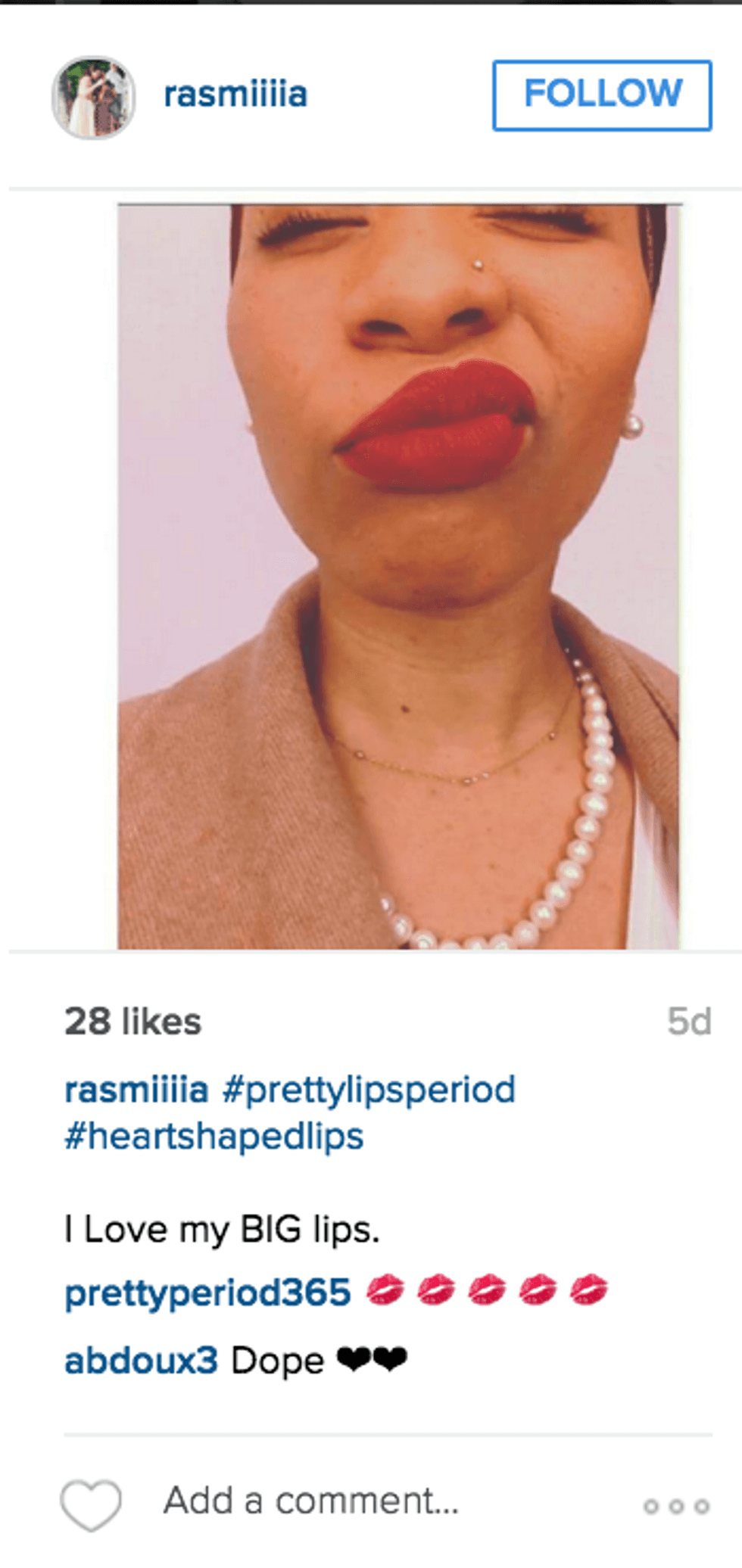Viewport: 742px width, 1568px height.
Task: Open the #heartshapedlips hashtag
Action: pos(214,1137)
